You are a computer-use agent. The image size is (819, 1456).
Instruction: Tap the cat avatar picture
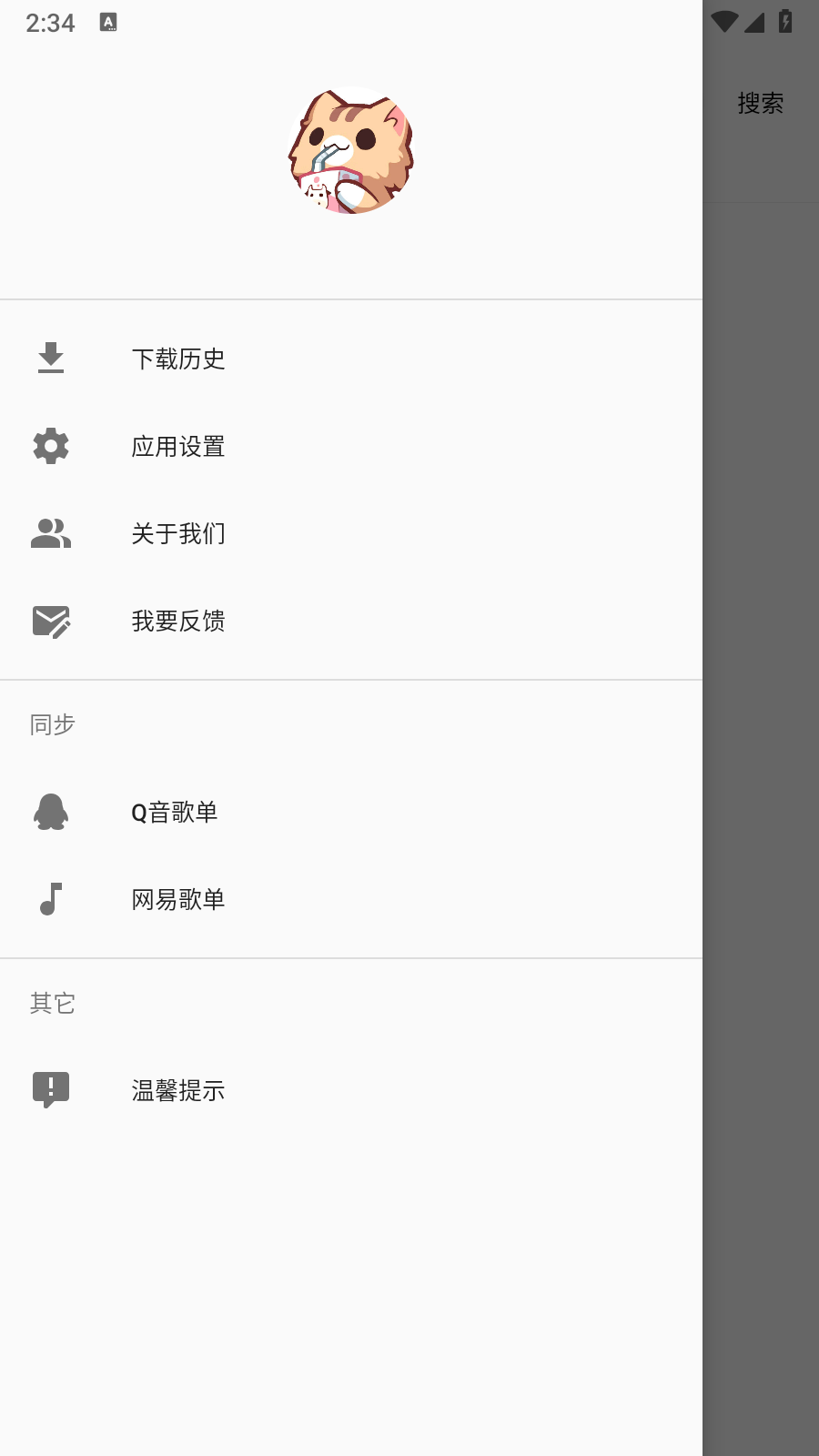pos(351,150)
